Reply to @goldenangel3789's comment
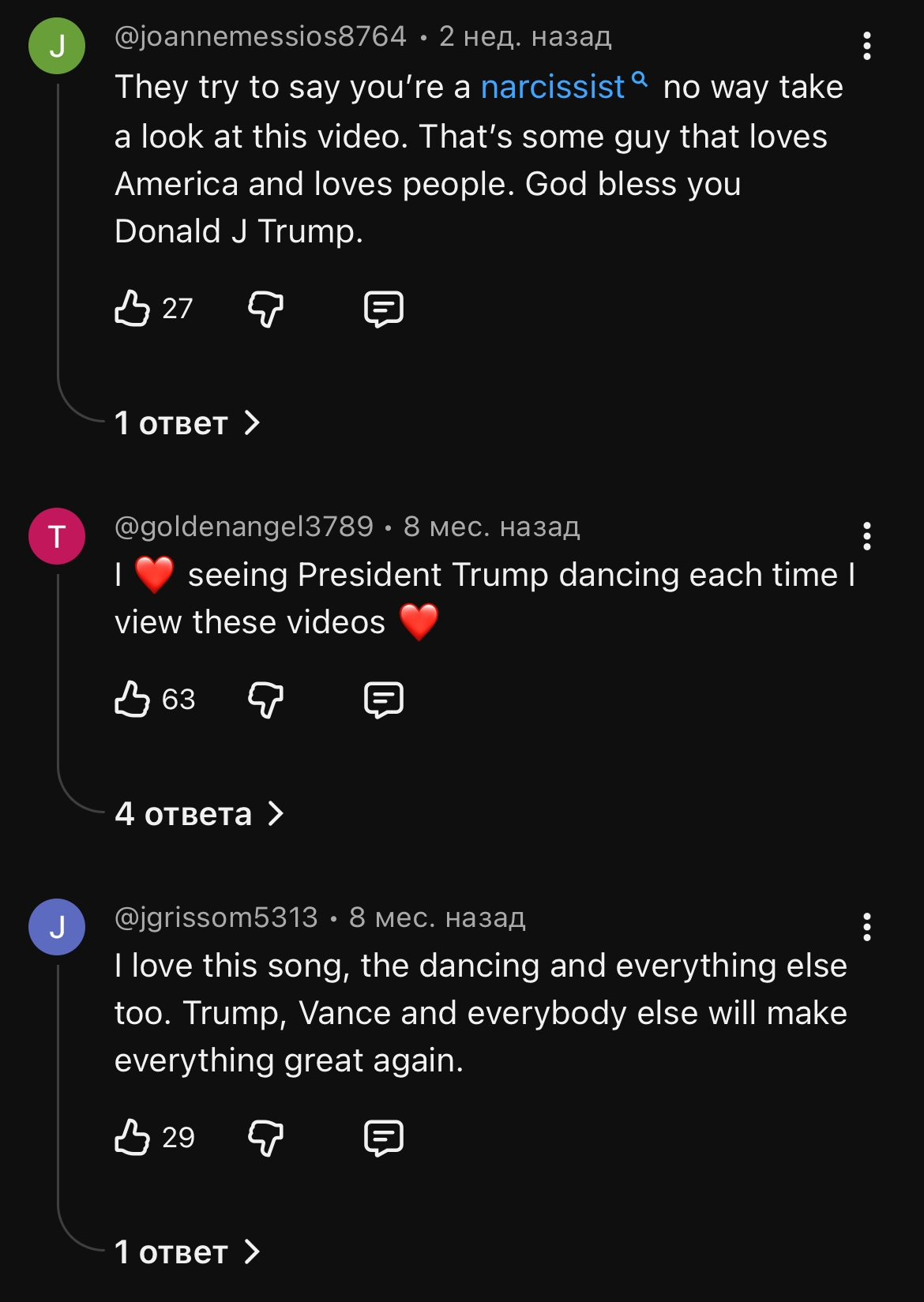 click(383, 699)
